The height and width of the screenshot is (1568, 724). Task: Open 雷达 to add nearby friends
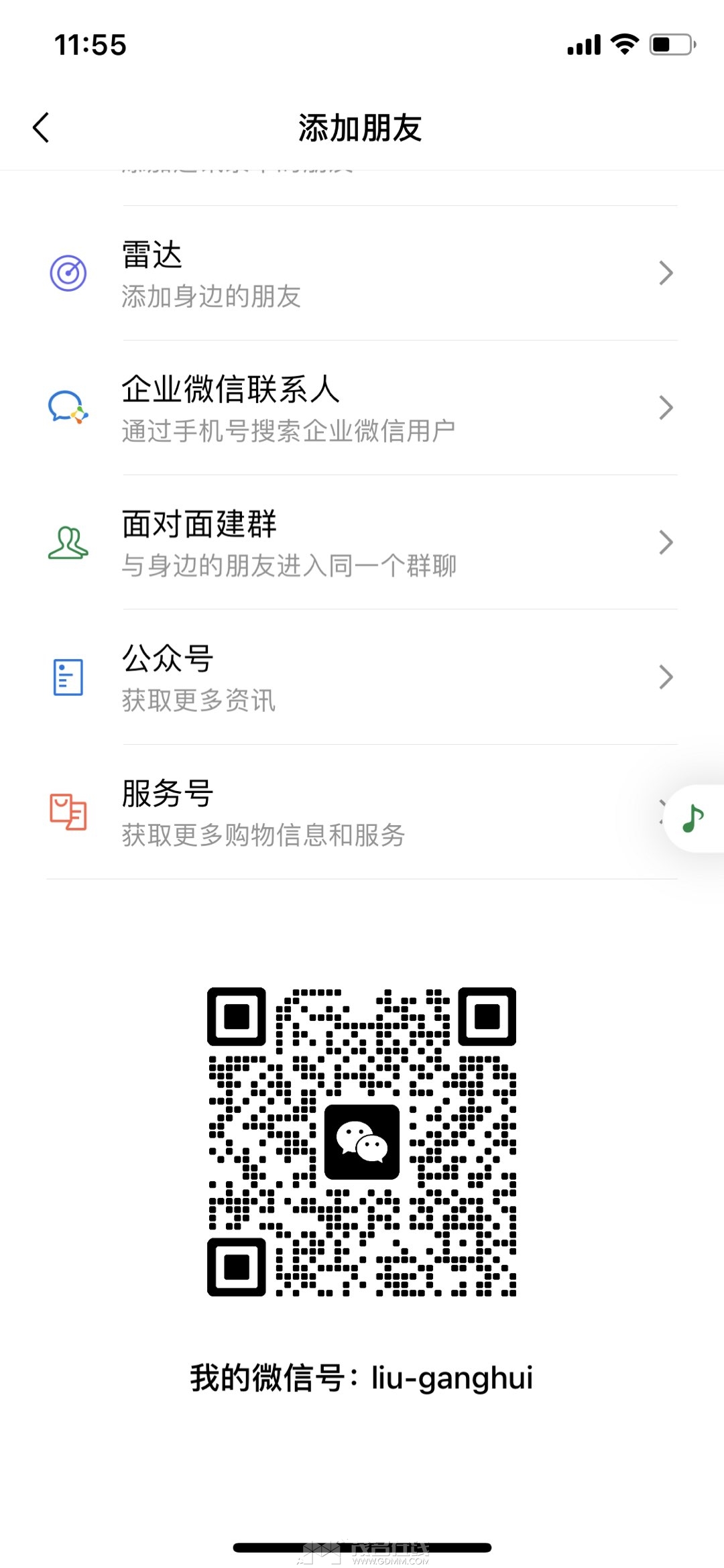click(362, 274)
